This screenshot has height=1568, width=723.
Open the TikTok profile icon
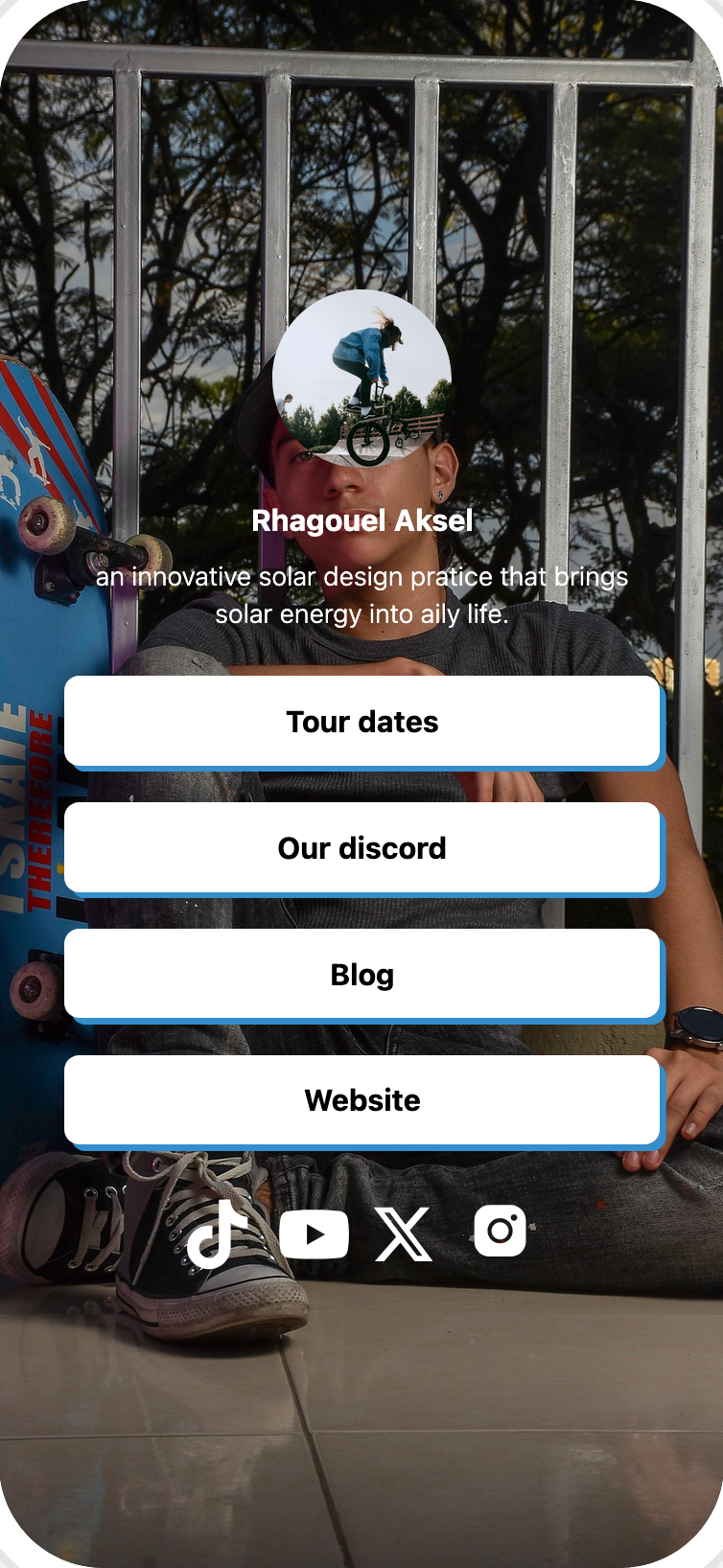(x=217, y=1234)
